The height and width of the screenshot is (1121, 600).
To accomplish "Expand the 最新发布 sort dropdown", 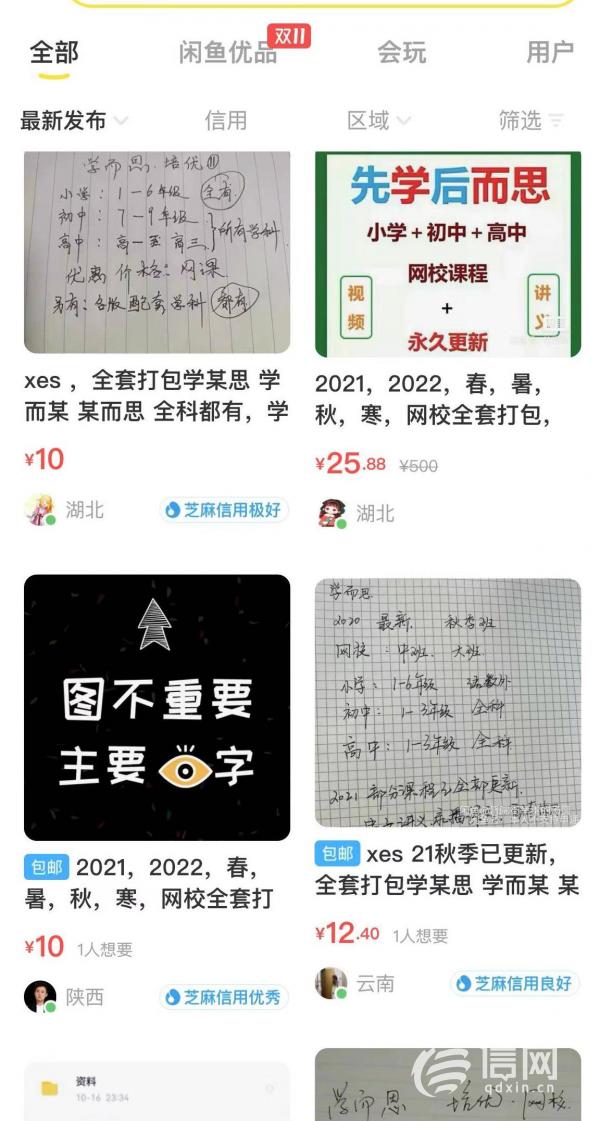I will pos(74,121).
